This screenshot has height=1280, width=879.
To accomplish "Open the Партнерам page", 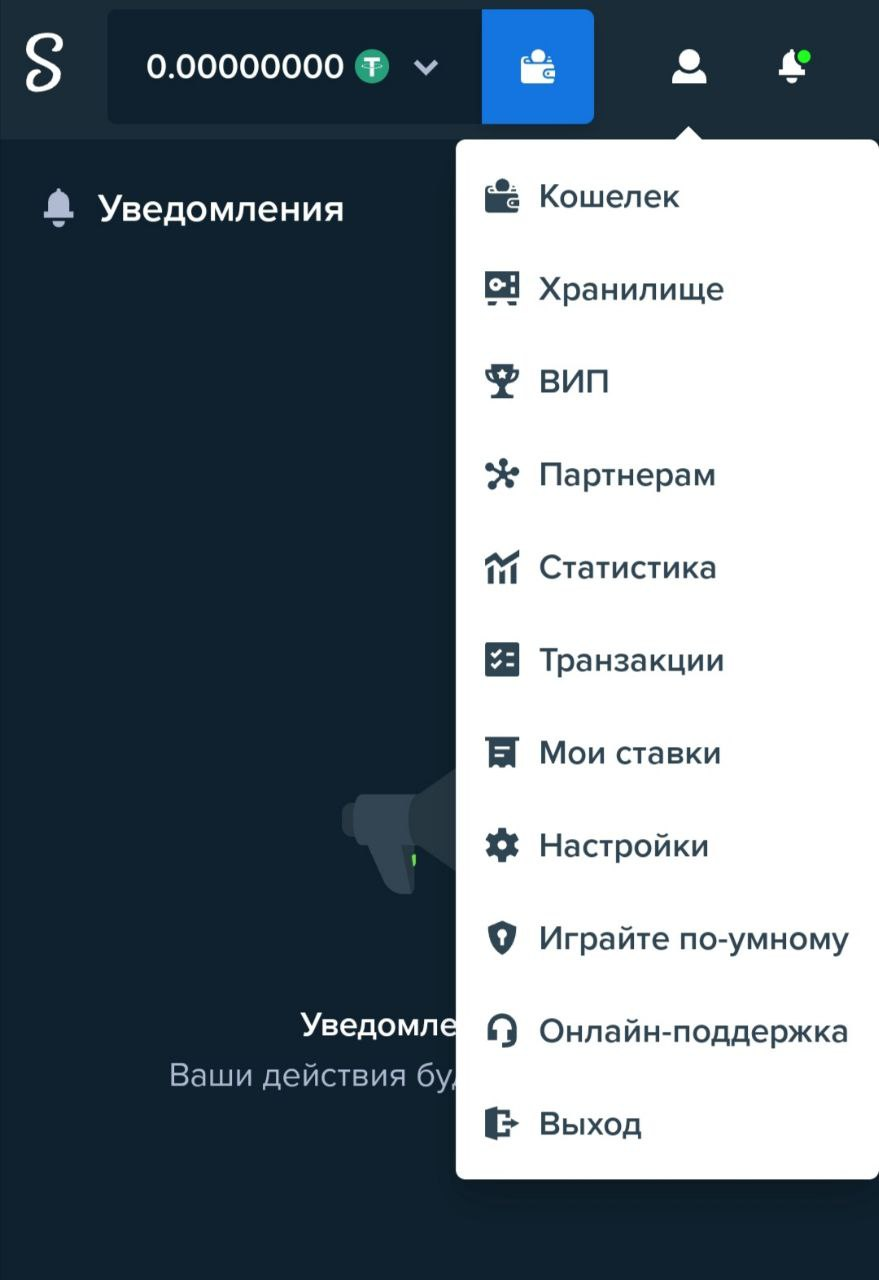I will (x=626, y=475).
